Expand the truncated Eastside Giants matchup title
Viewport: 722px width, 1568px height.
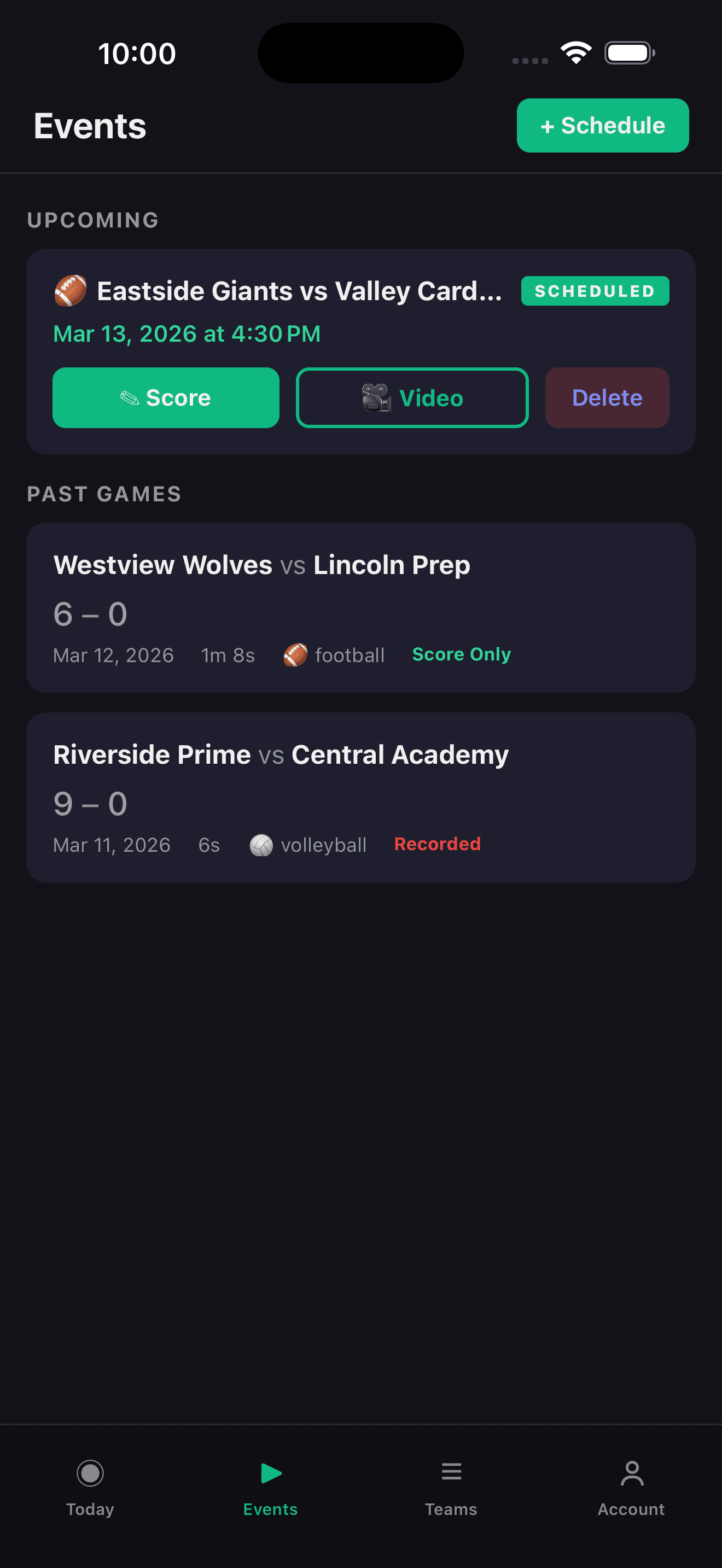point(300,290)
